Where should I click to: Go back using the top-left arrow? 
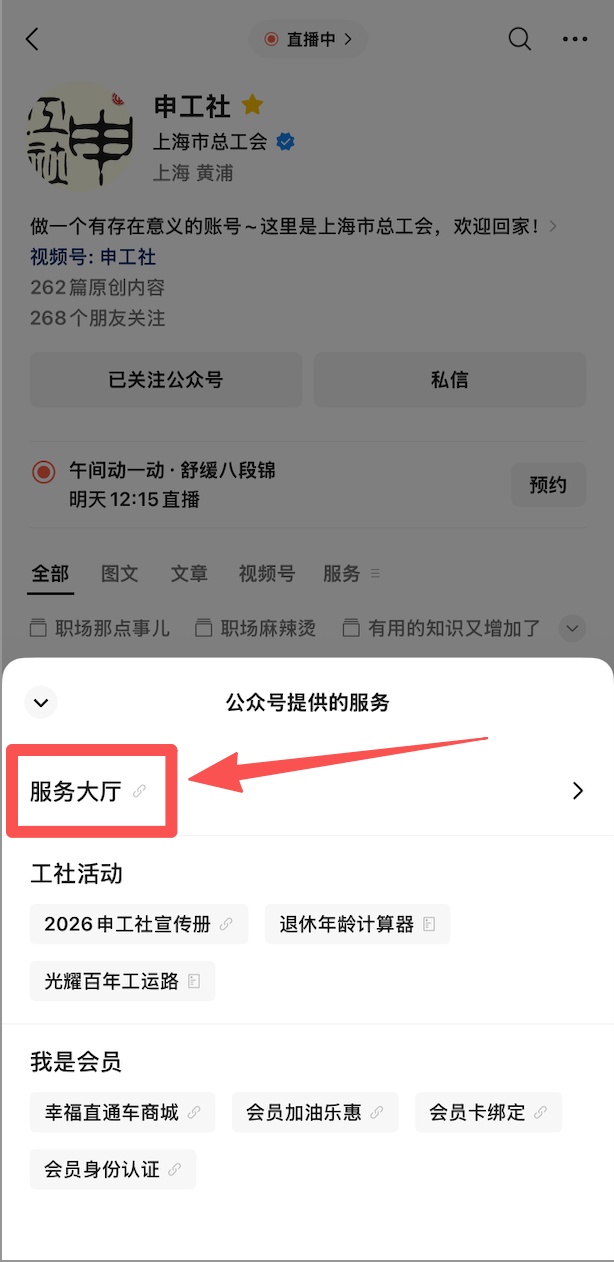(x=32, y=39)
